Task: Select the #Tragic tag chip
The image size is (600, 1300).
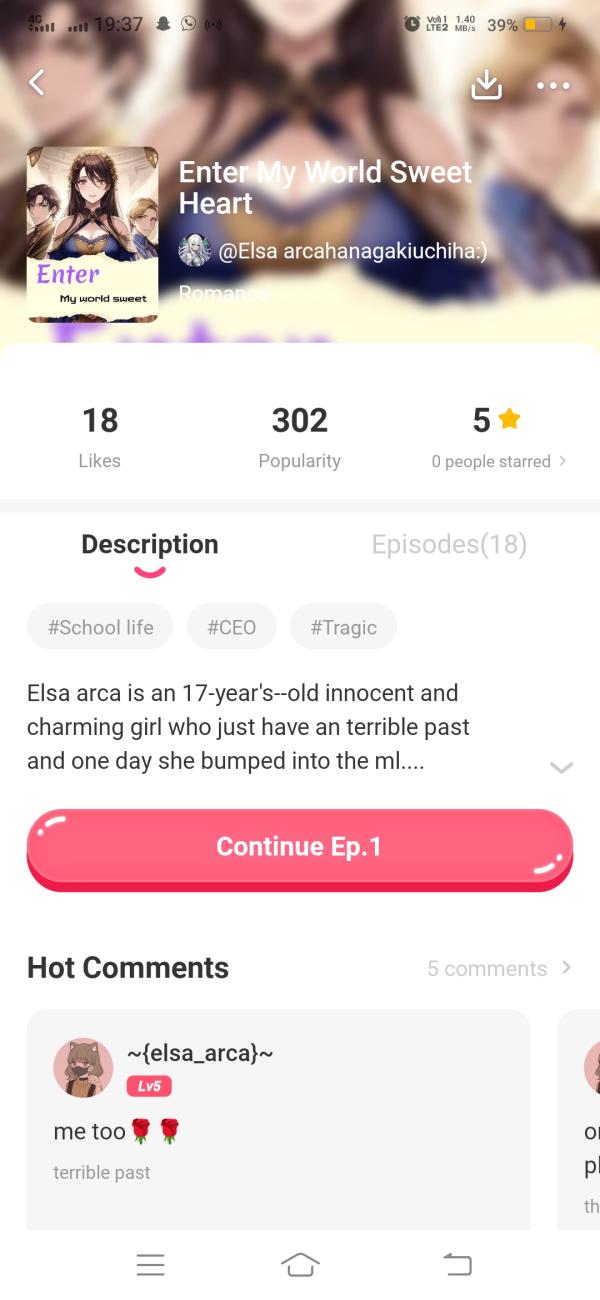Action: 343,628
